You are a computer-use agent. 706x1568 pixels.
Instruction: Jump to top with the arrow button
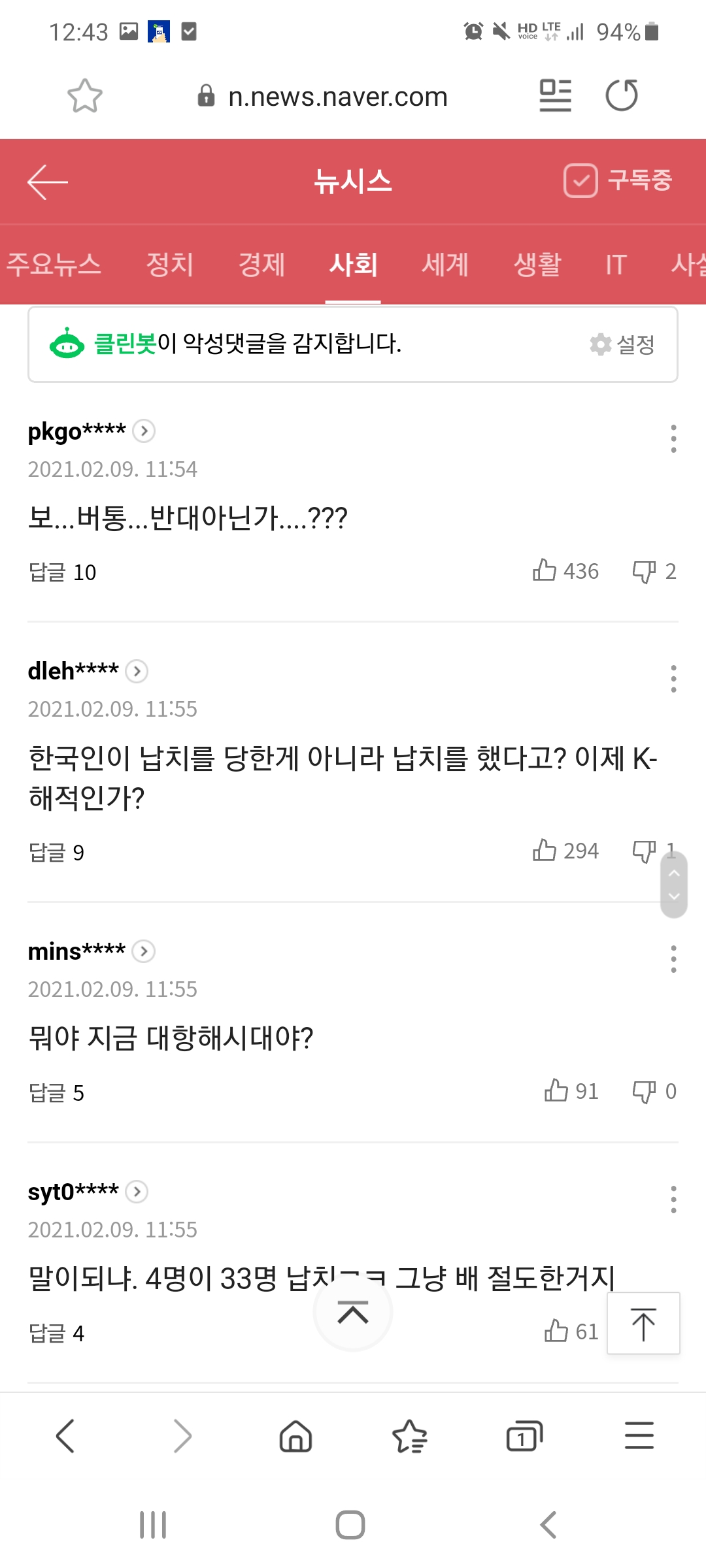[643, 1323]
